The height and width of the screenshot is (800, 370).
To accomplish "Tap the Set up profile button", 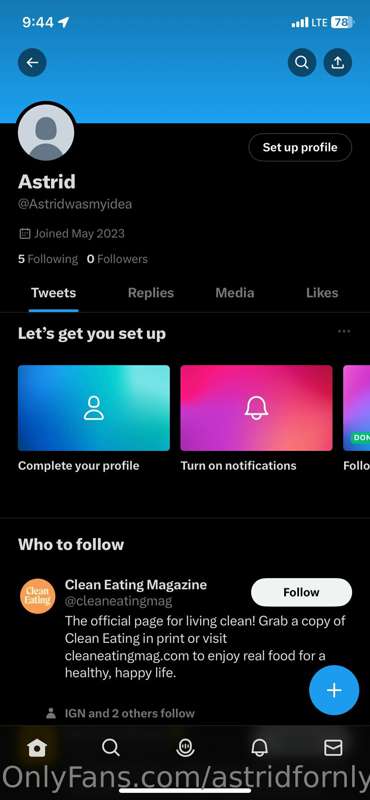I will [300, 147].
